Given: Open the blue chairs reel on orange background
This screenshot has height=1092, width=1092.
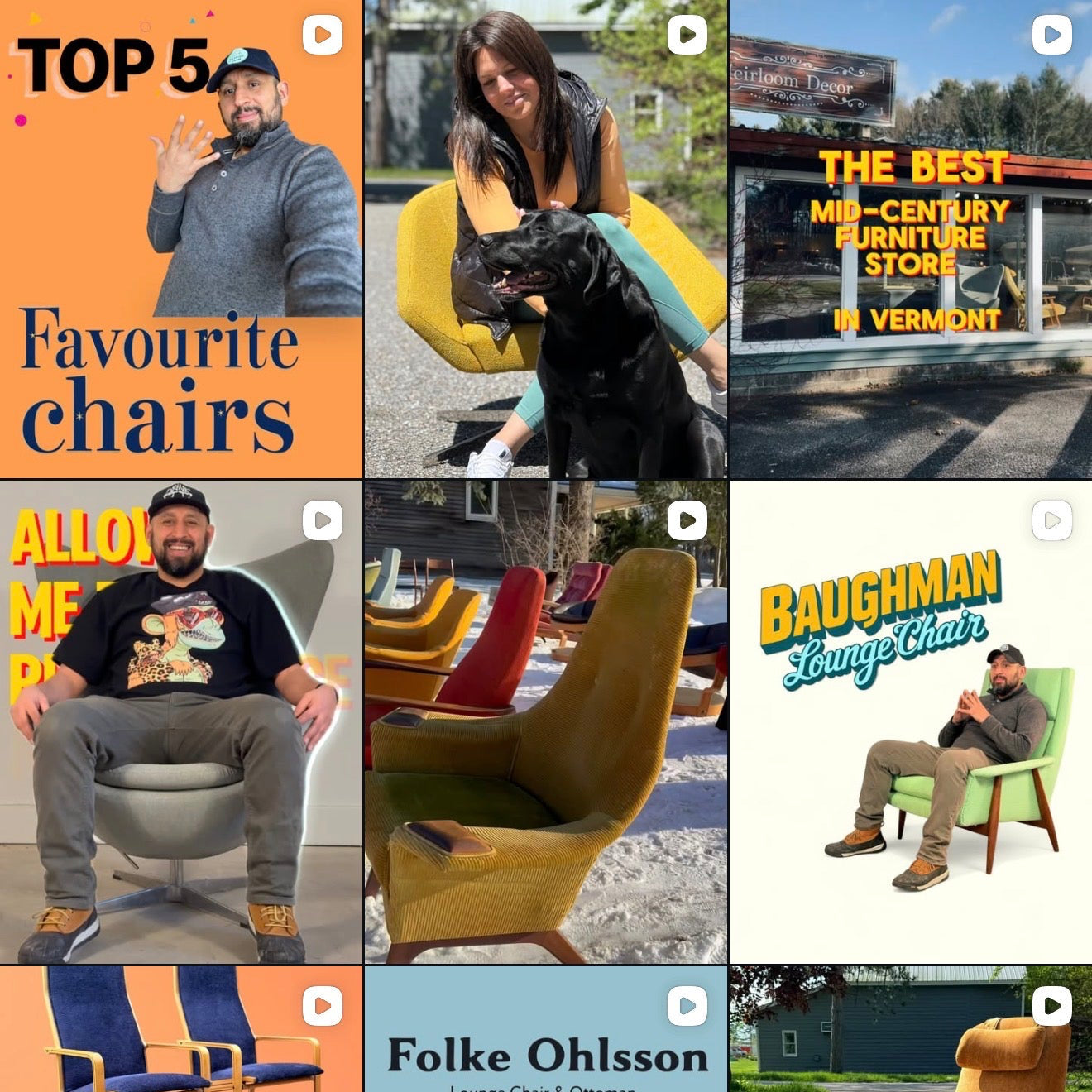Looking at the screenshot, I should (180, 1029).
